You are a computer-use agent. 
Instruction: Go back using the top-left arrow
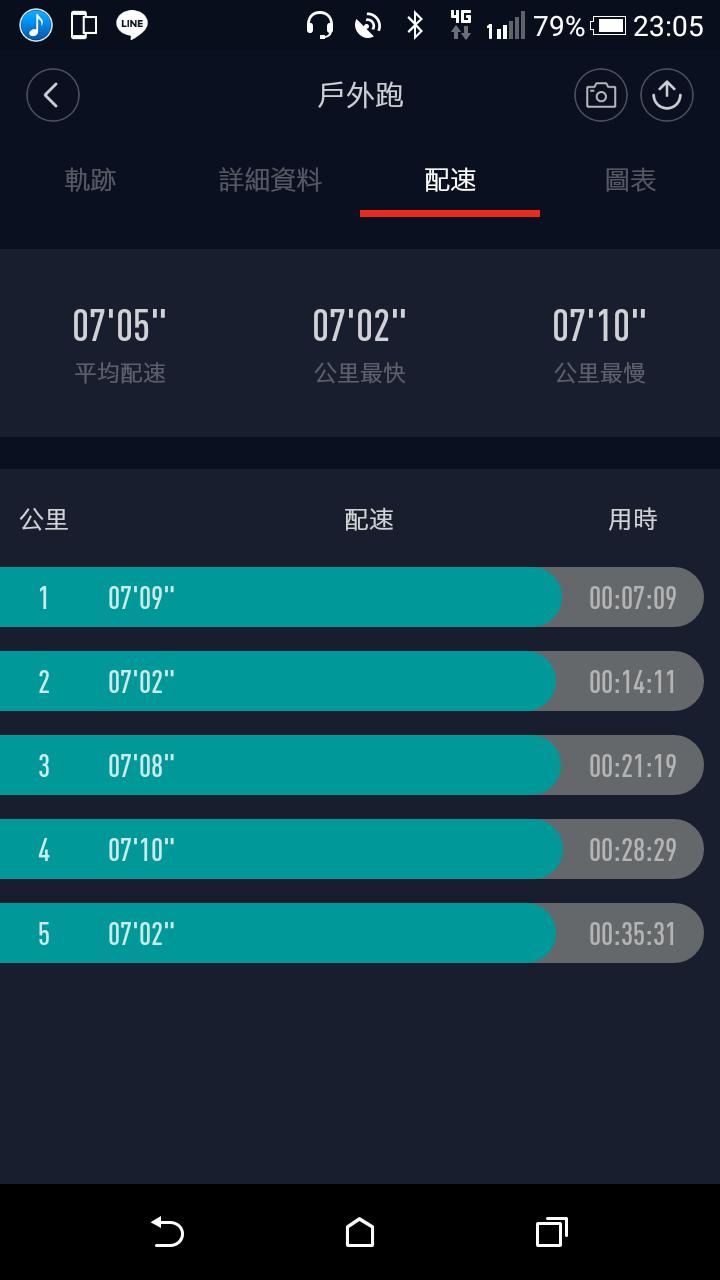point(52,96)
